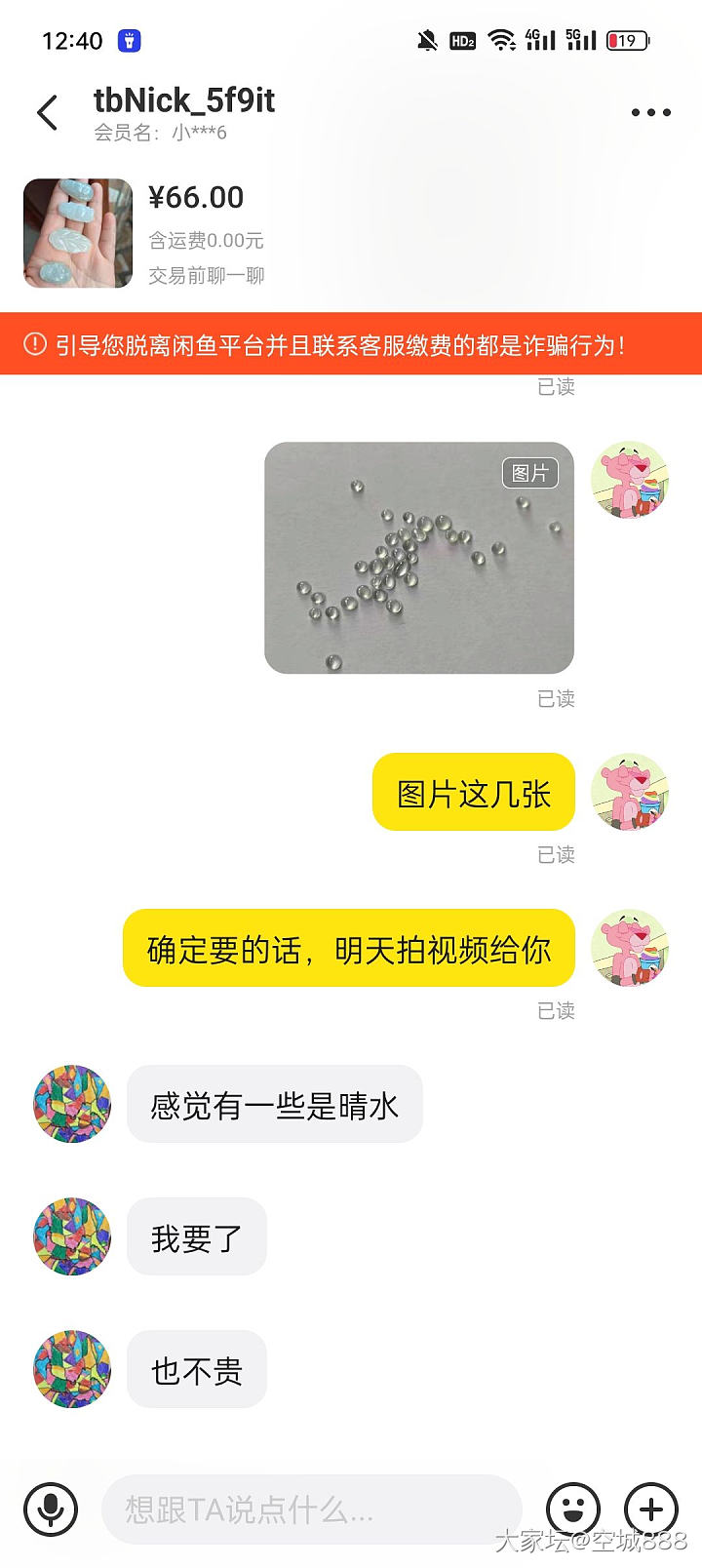Viewport: 702px width, 1568px height.
Task: View the pink panther avatar beside 图片这几张
Action: click(x=630, y=792)
